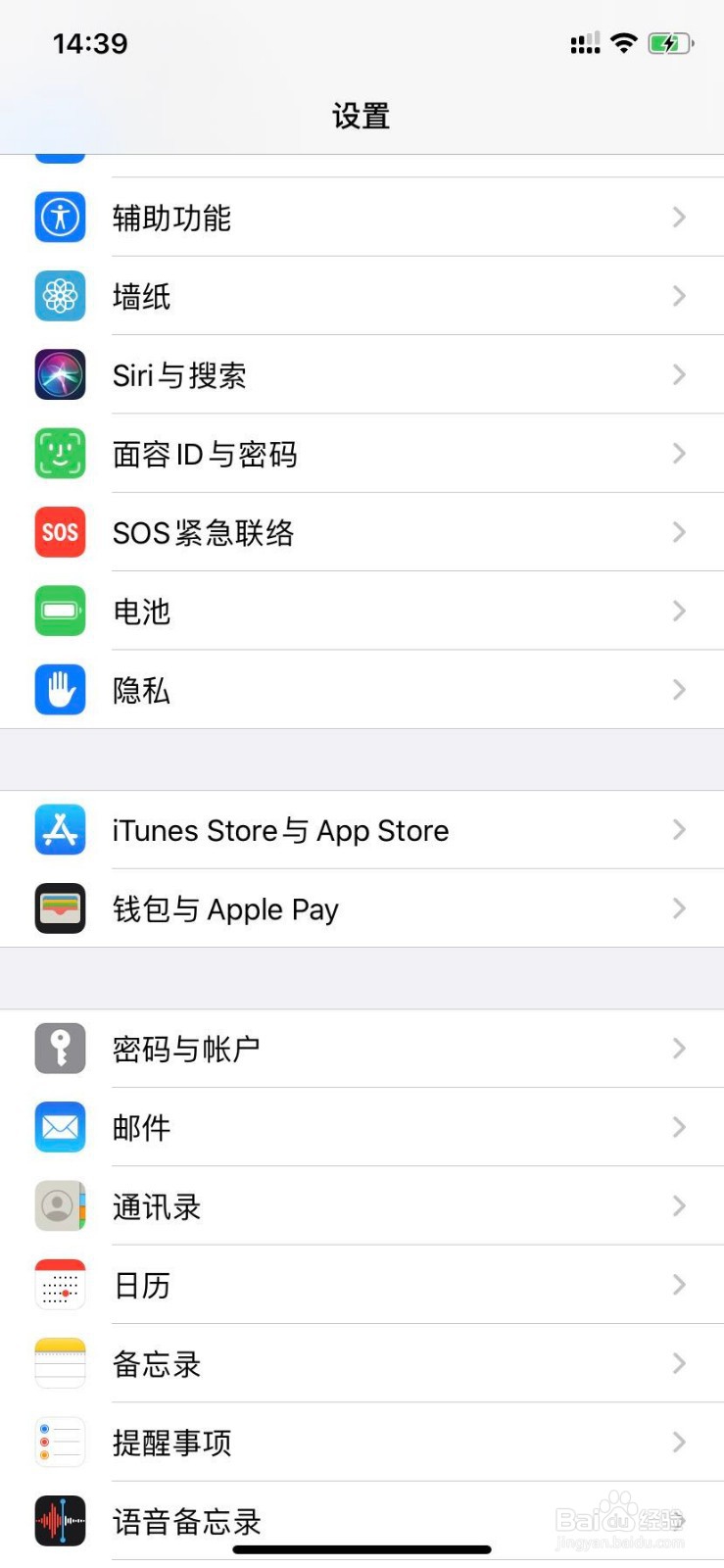The image size is (724, 1568).
Task: Tap the Siri与搜索 icon
Action: coord(60,374)
